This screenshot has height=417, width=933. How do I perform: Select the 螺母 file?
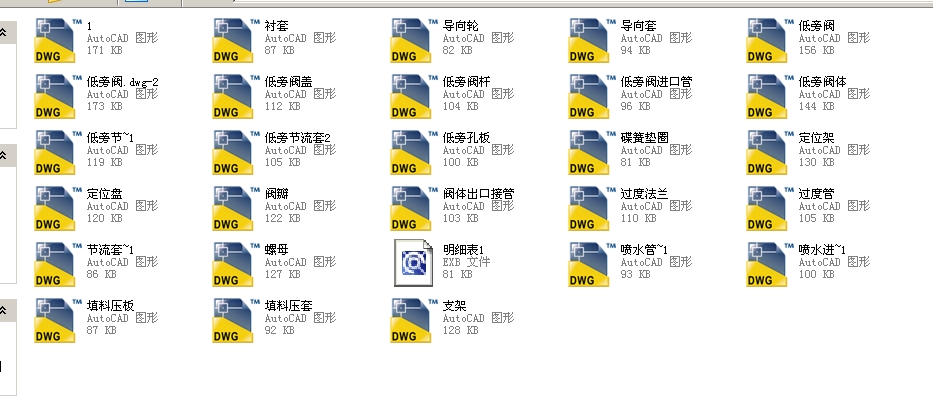[233, 265]
